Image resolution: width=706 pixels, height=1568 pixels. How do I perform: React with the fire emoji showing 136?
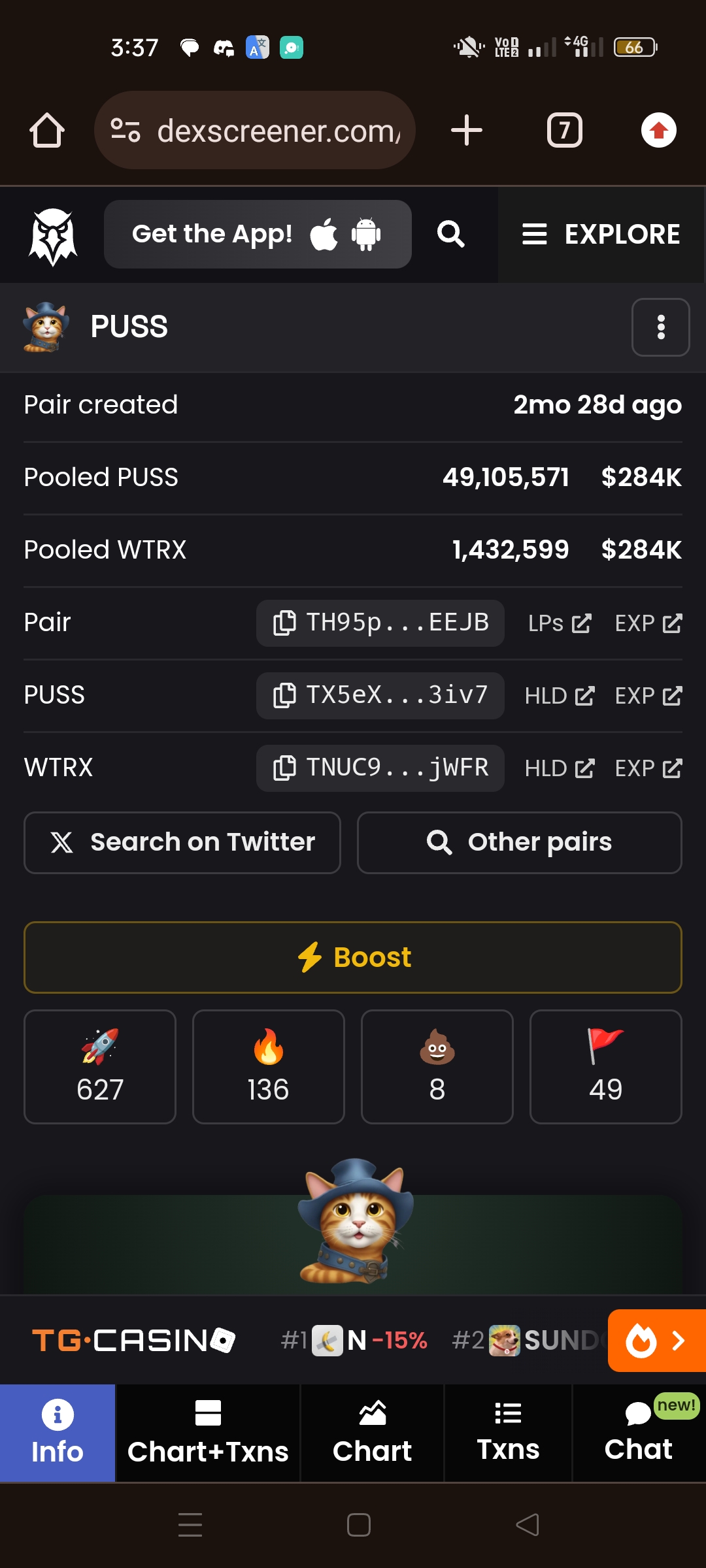(x=269, y=1067)
